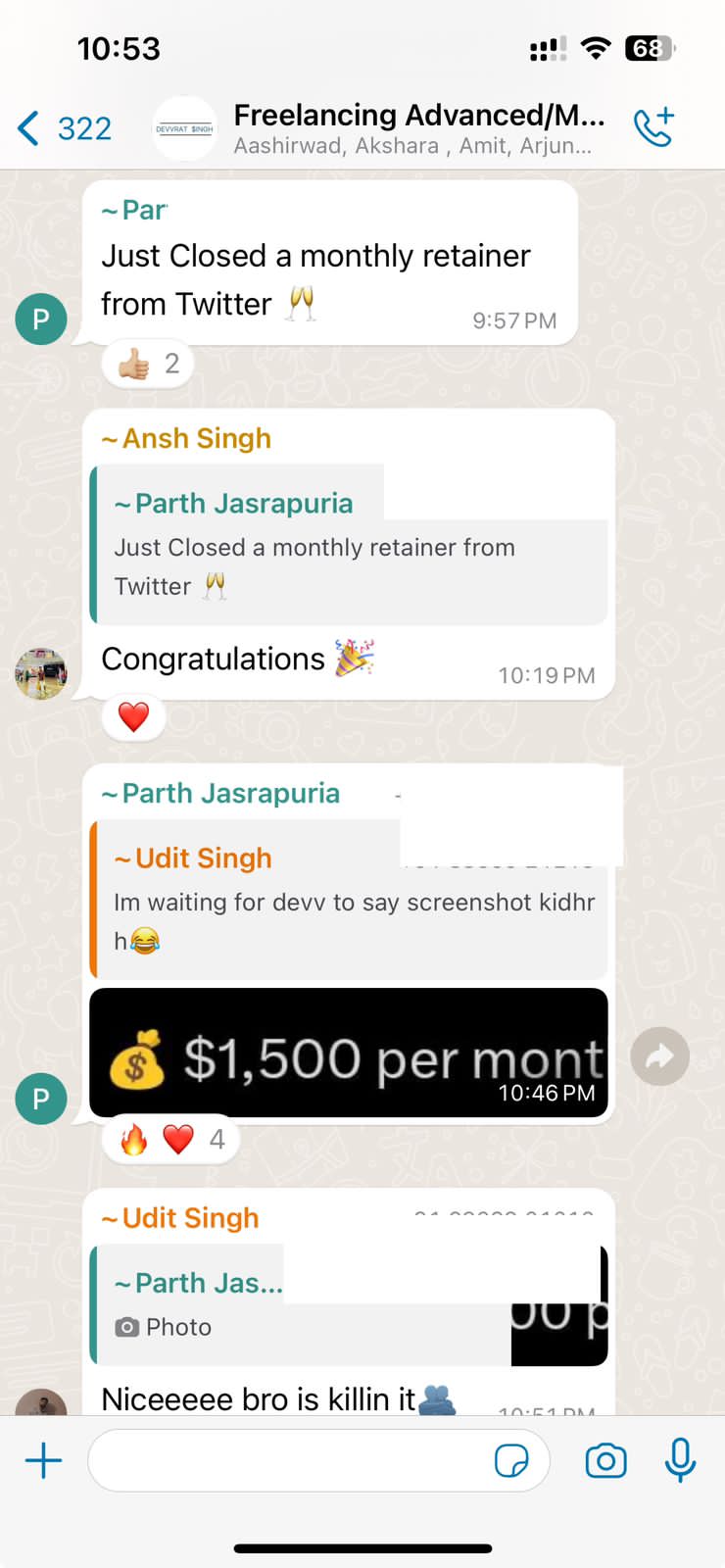View fire and heart reactions on the photo
The width and height of the screenshot is (725, 1568).
[x=170, y=1139]
